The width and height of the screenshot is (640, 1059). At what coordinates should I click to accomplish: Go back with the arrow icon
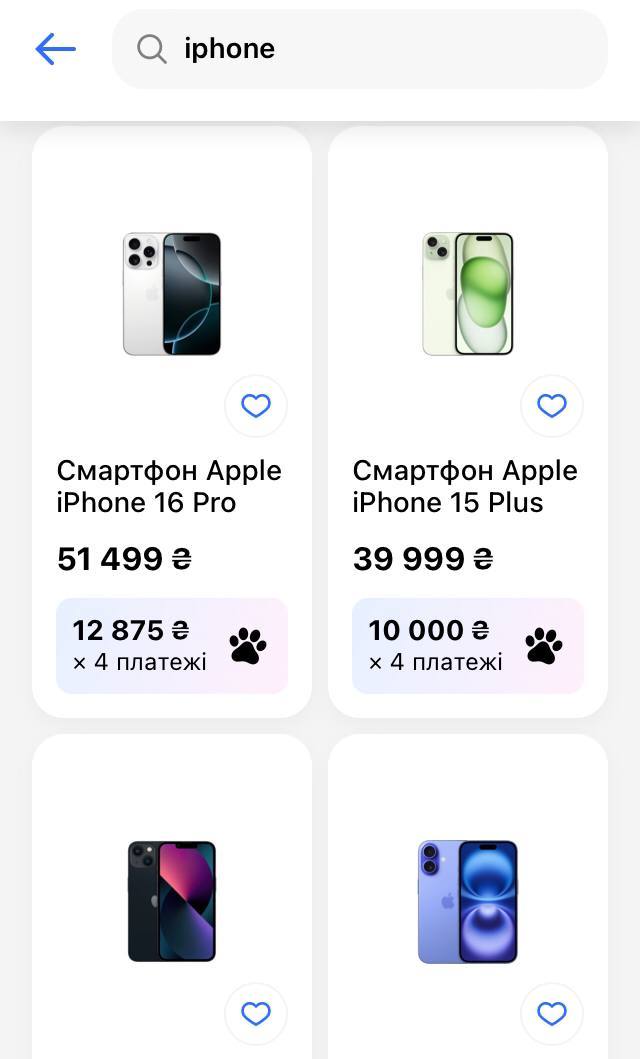pos(55,48)
